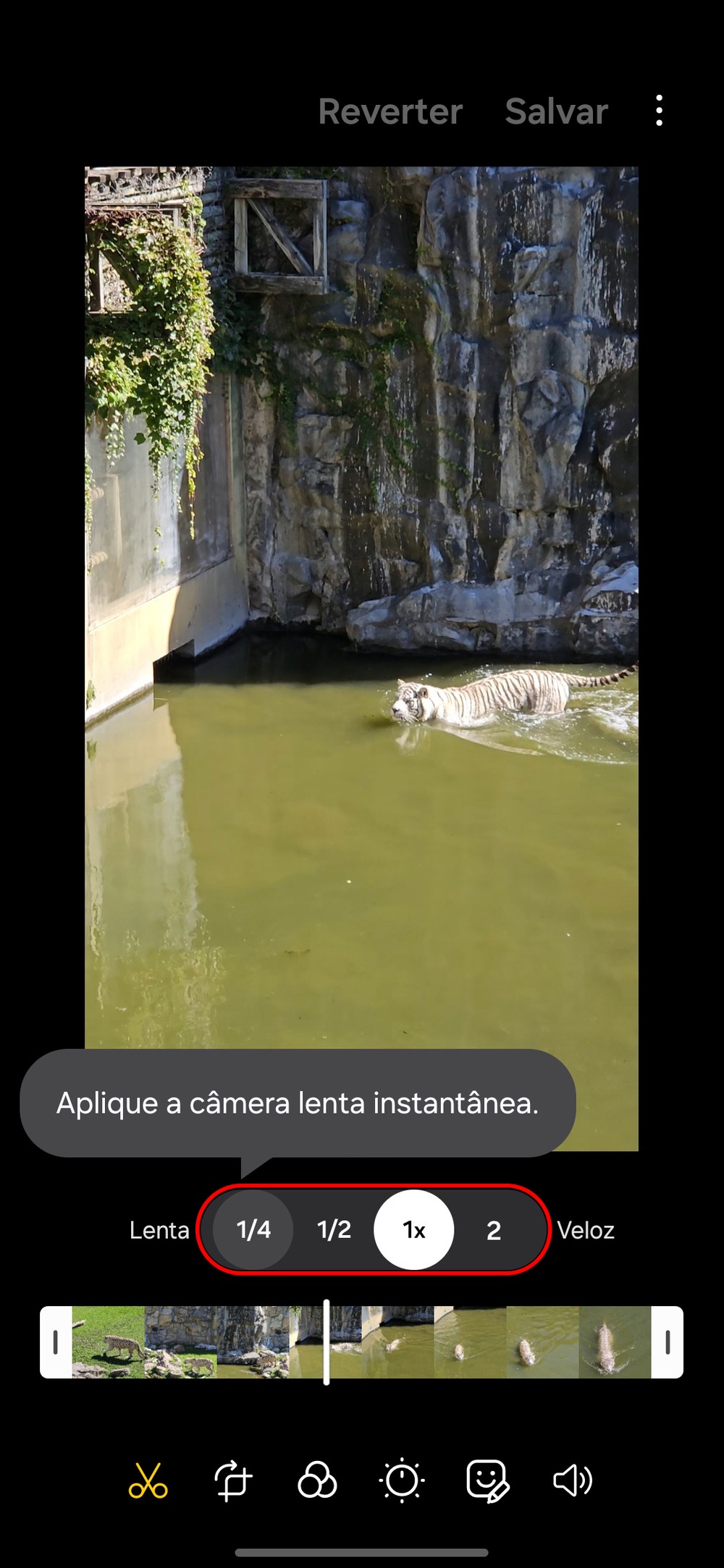Open the crop and rotate tool
This screenshot has width=724, height=1568.
pyautogui.click(x=233, y=1480)
